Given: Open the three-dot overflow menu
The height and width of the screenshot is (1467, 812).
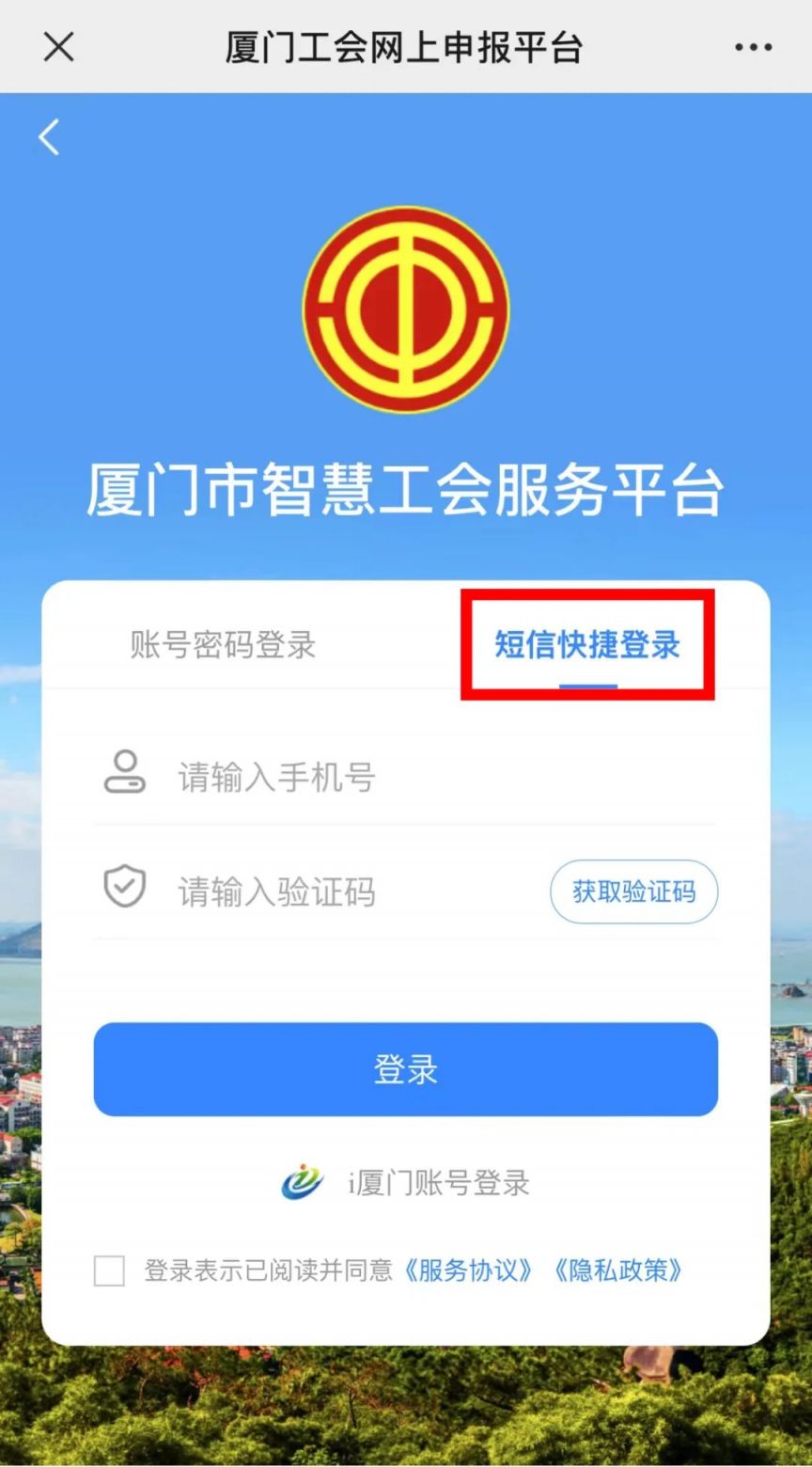Looking at the screenshot, I should (753, 47).
